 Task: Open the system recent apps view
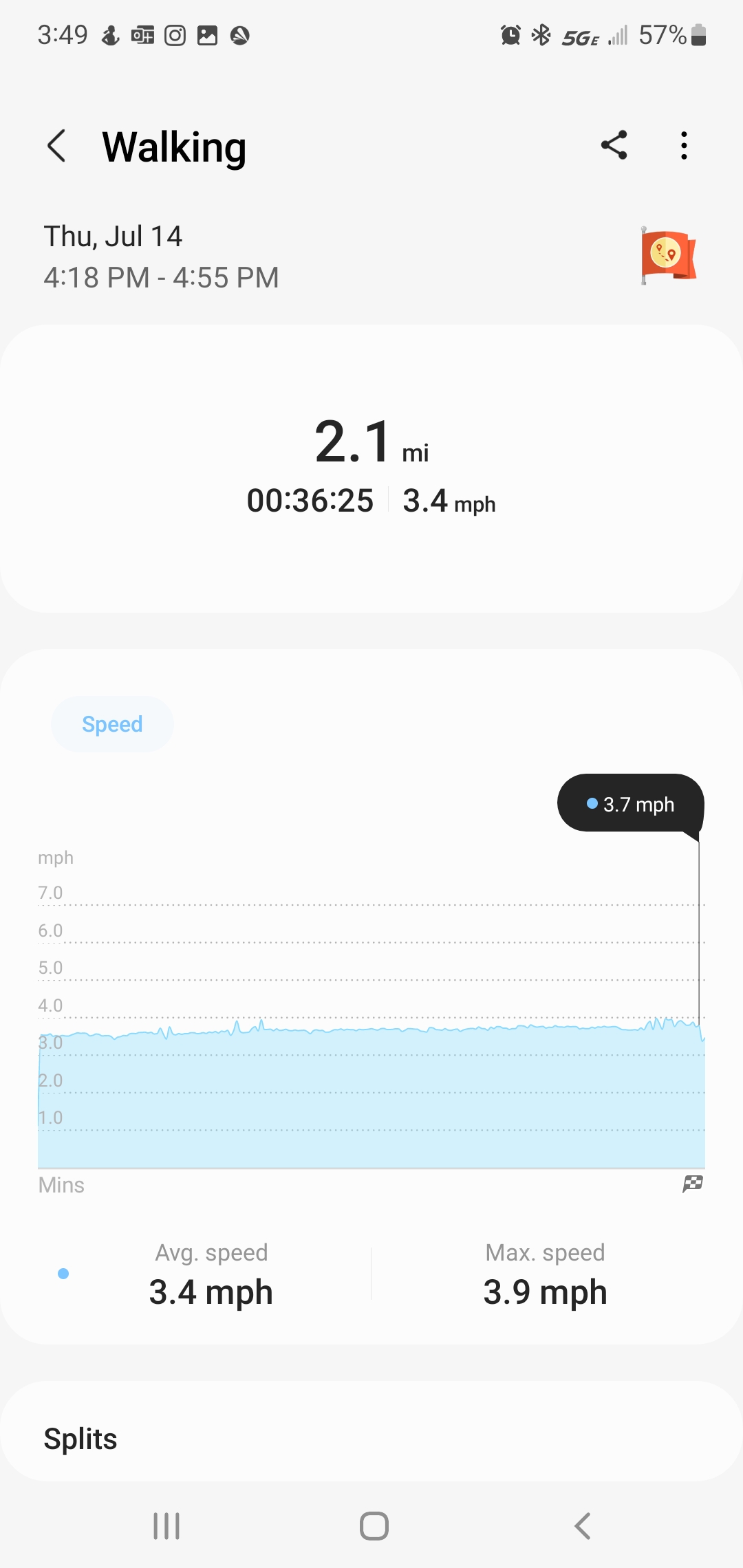click(166, 1526)
